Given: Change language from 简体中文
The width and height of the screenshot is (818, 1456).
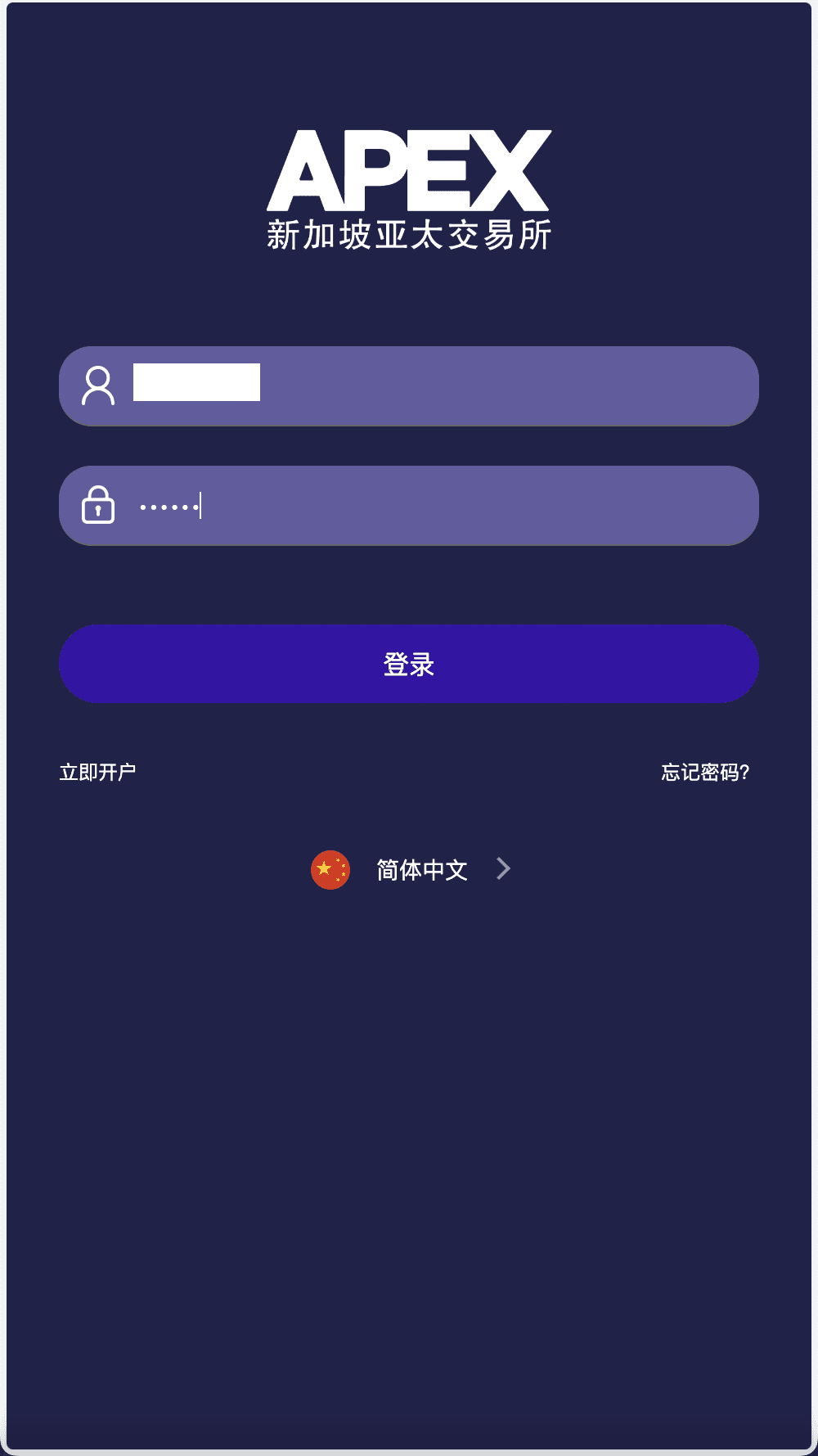Looking at the screenshot, I should 421,869.
